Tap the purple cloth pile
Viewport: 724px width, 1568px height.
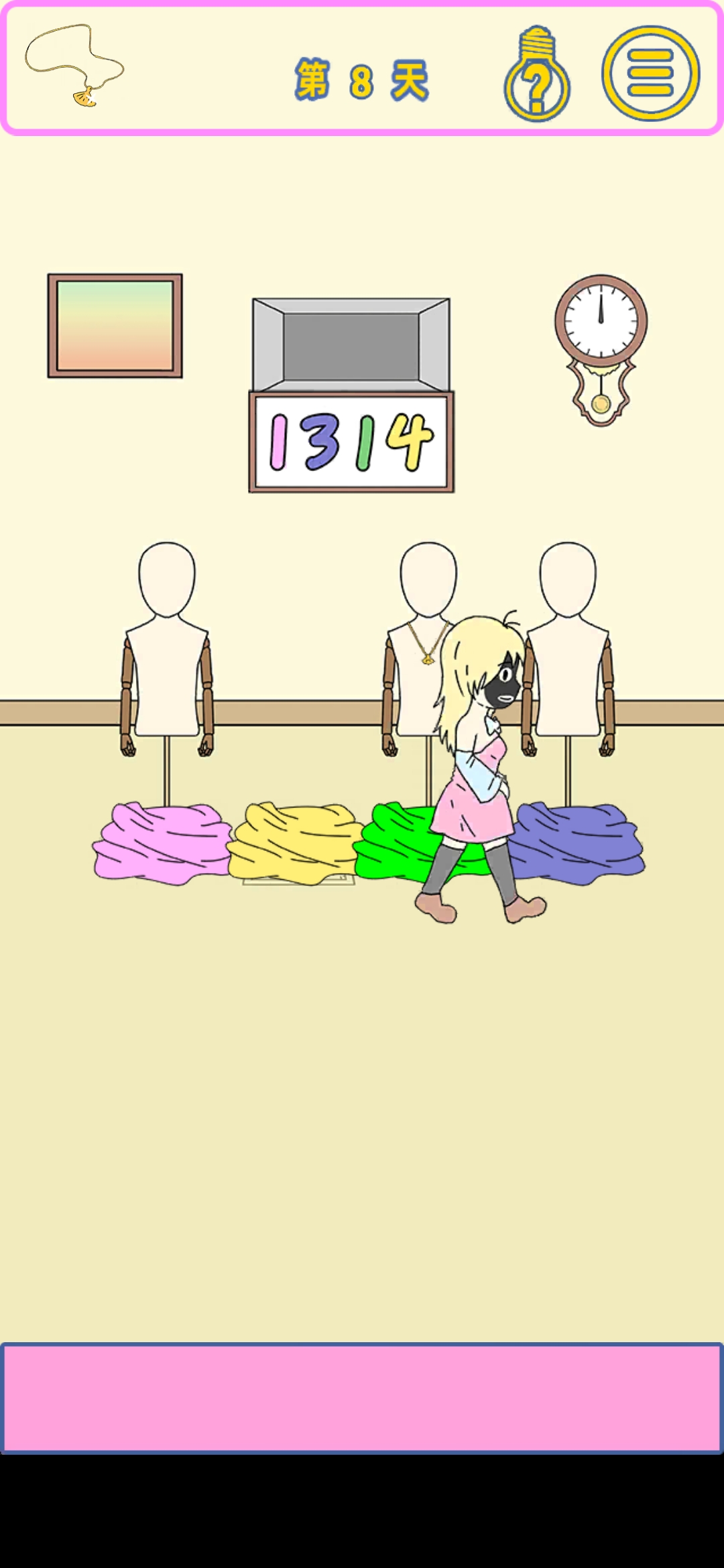coord(578,841)
